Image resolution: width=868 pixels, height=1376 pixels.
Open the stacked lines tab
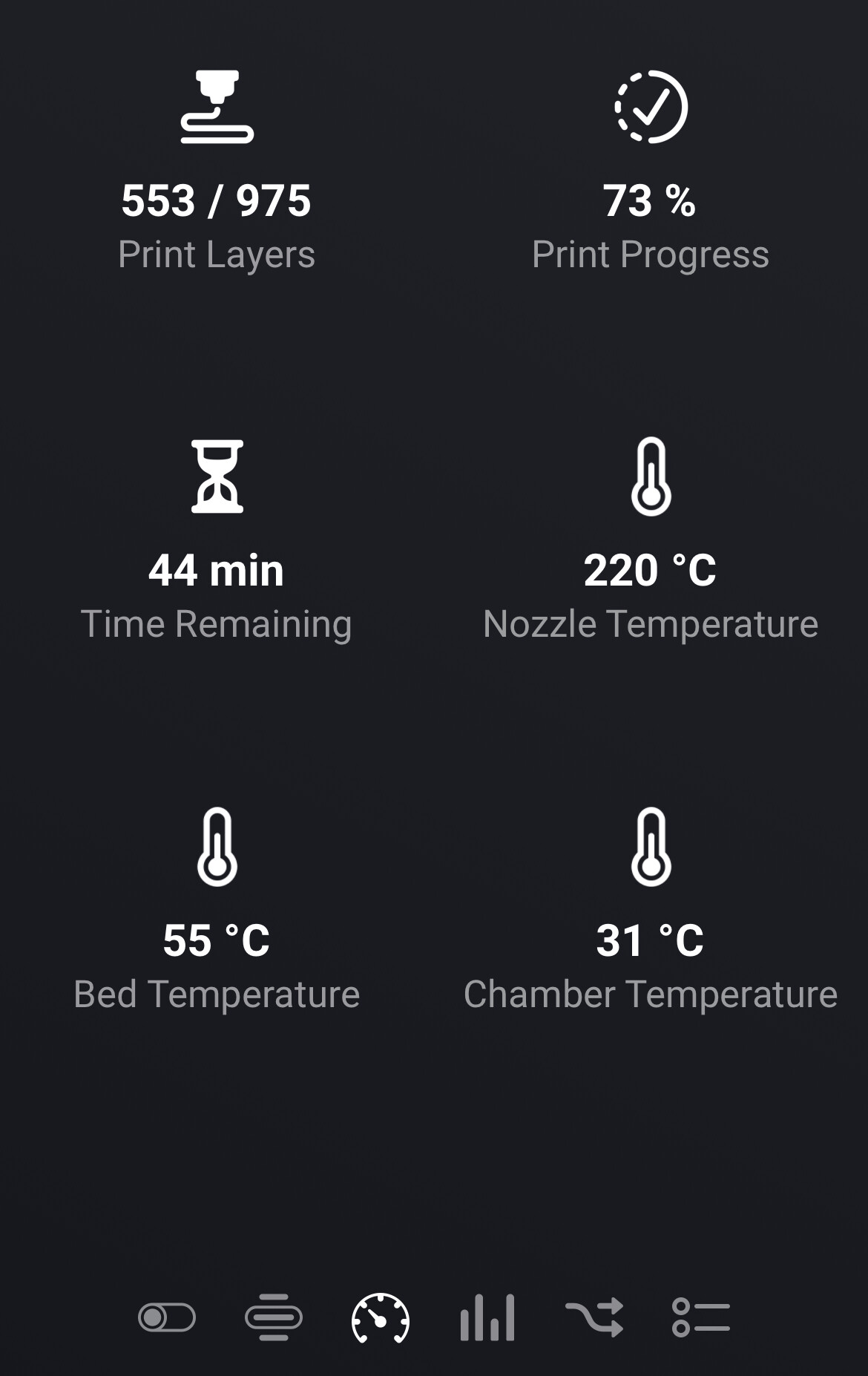coord(274,1317)
